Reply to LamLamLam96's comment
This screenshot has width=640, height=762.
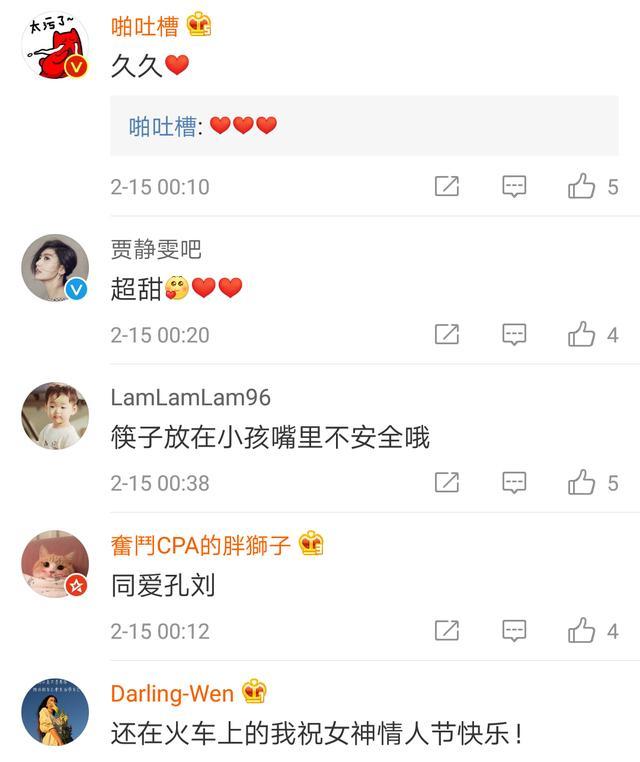(x=514, y=482)
